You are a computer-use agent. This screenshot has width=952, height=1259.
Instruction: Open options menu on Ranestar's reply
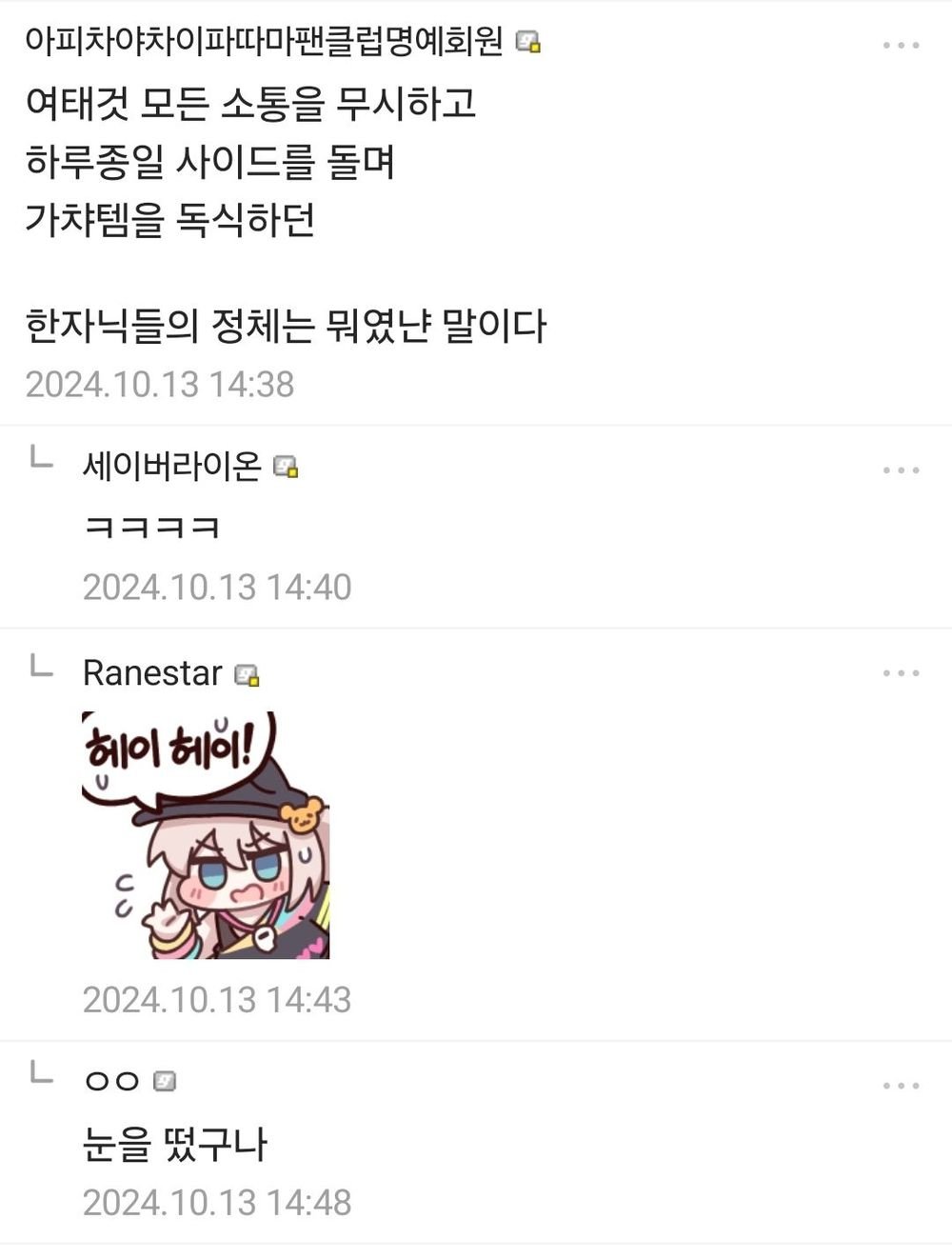pos(900,672)
